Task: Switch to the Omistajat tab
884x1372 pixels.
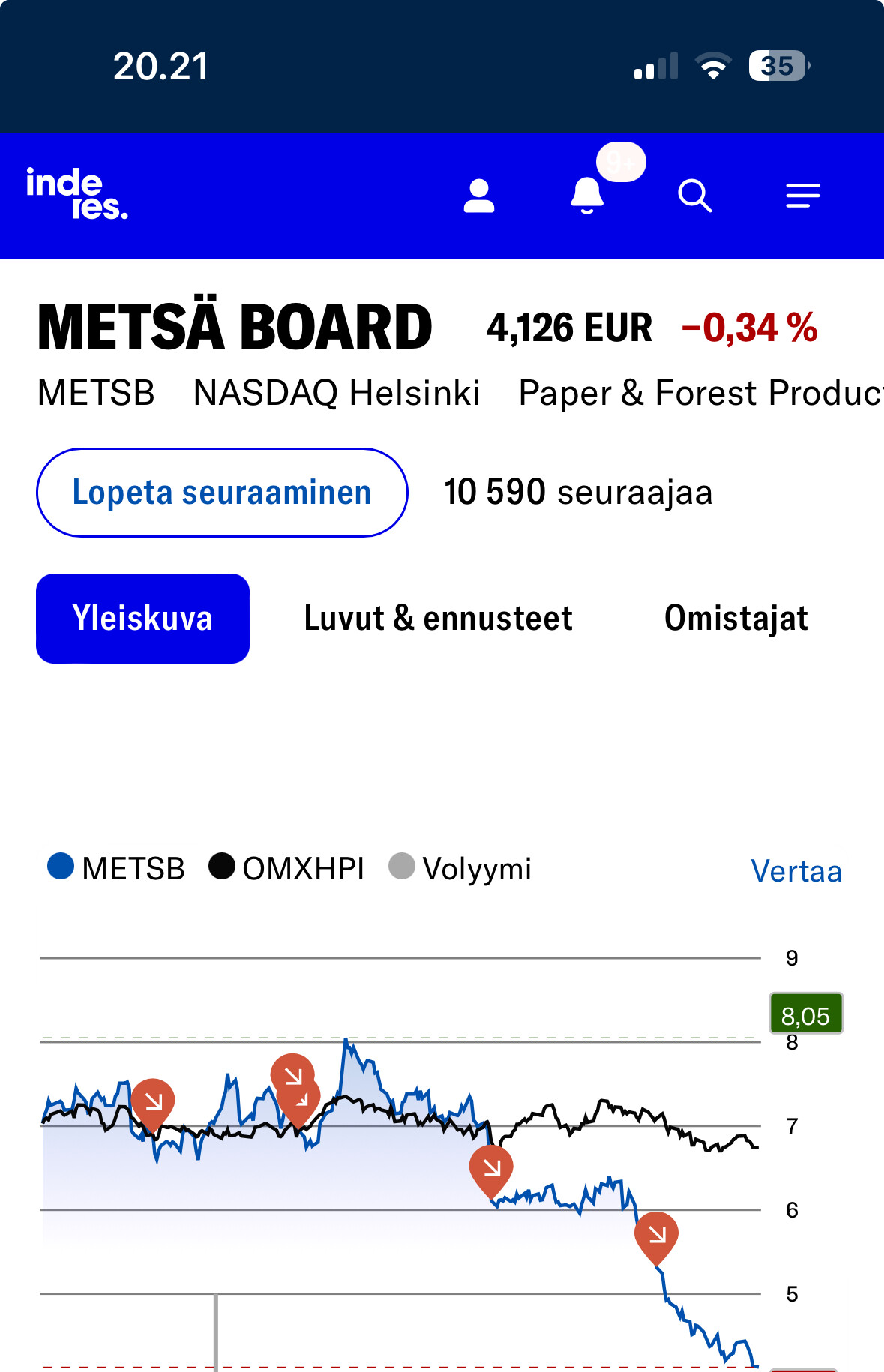Action: (x=736, y=619)
